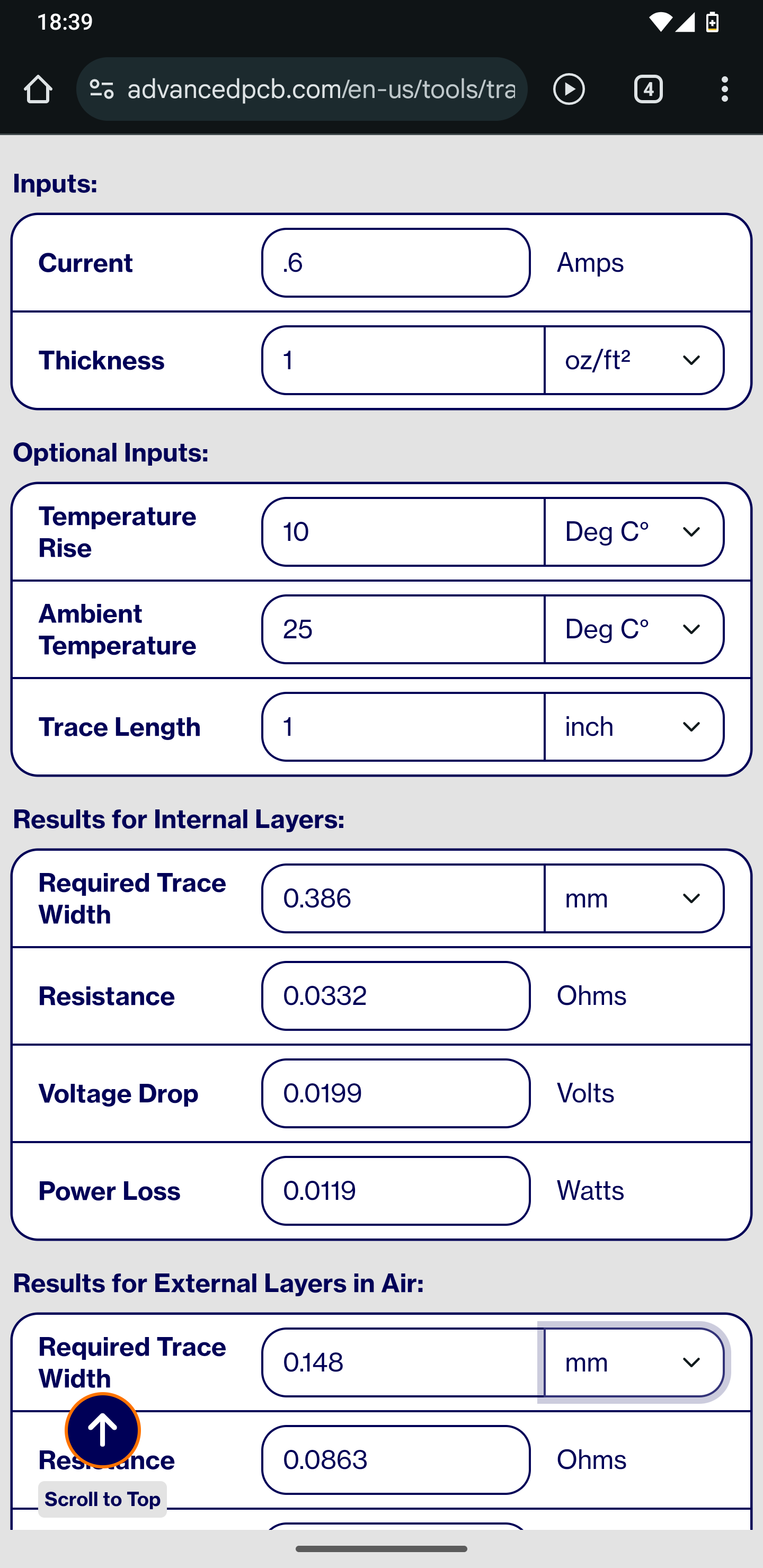Tap the Scroll to Top arrow button
Image resolution: width=763 pixels, height=1568 pixels.
[103, 1430]
